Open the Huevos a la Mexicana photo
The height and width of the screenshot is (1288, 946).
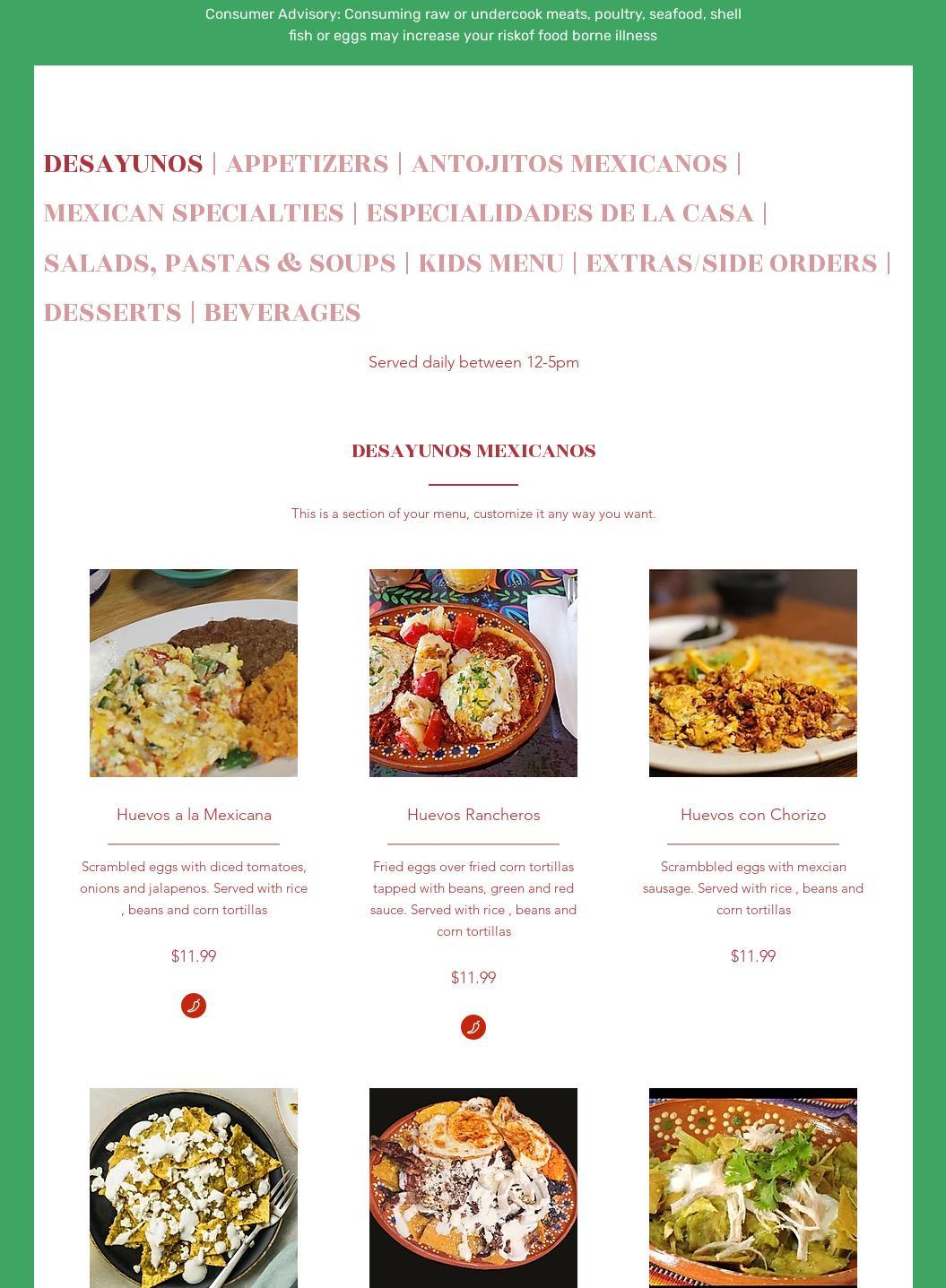click(x=194, y=673)
